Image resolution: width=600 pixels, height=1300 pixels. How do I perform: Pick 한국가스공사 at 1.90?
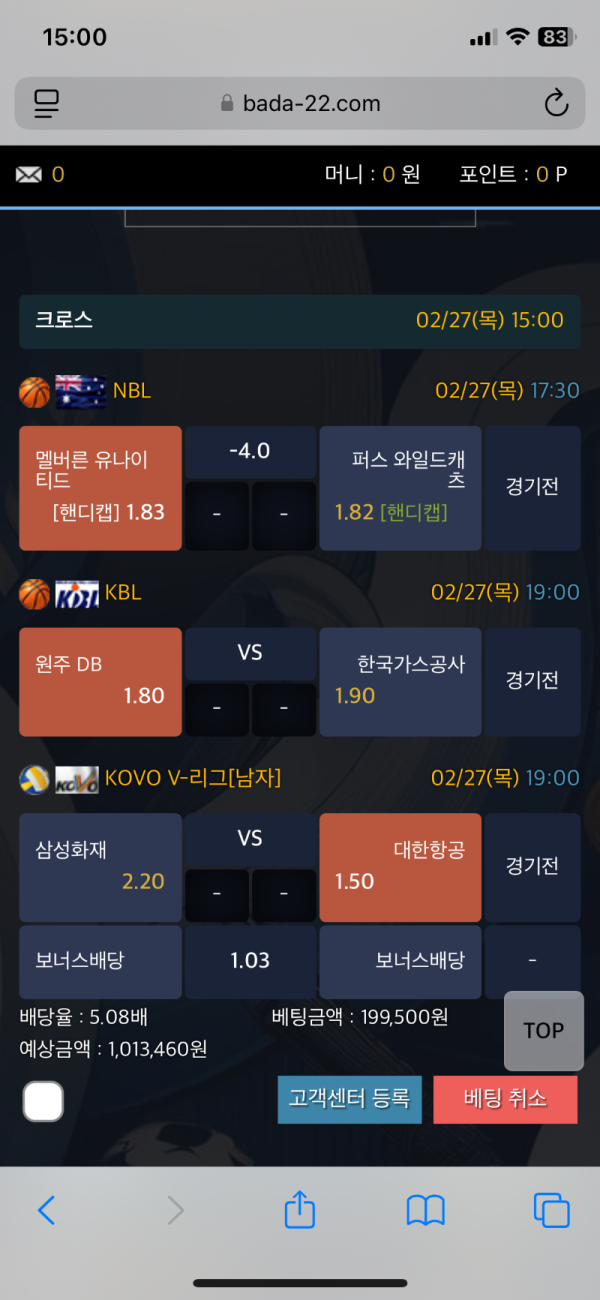point(400,680)
